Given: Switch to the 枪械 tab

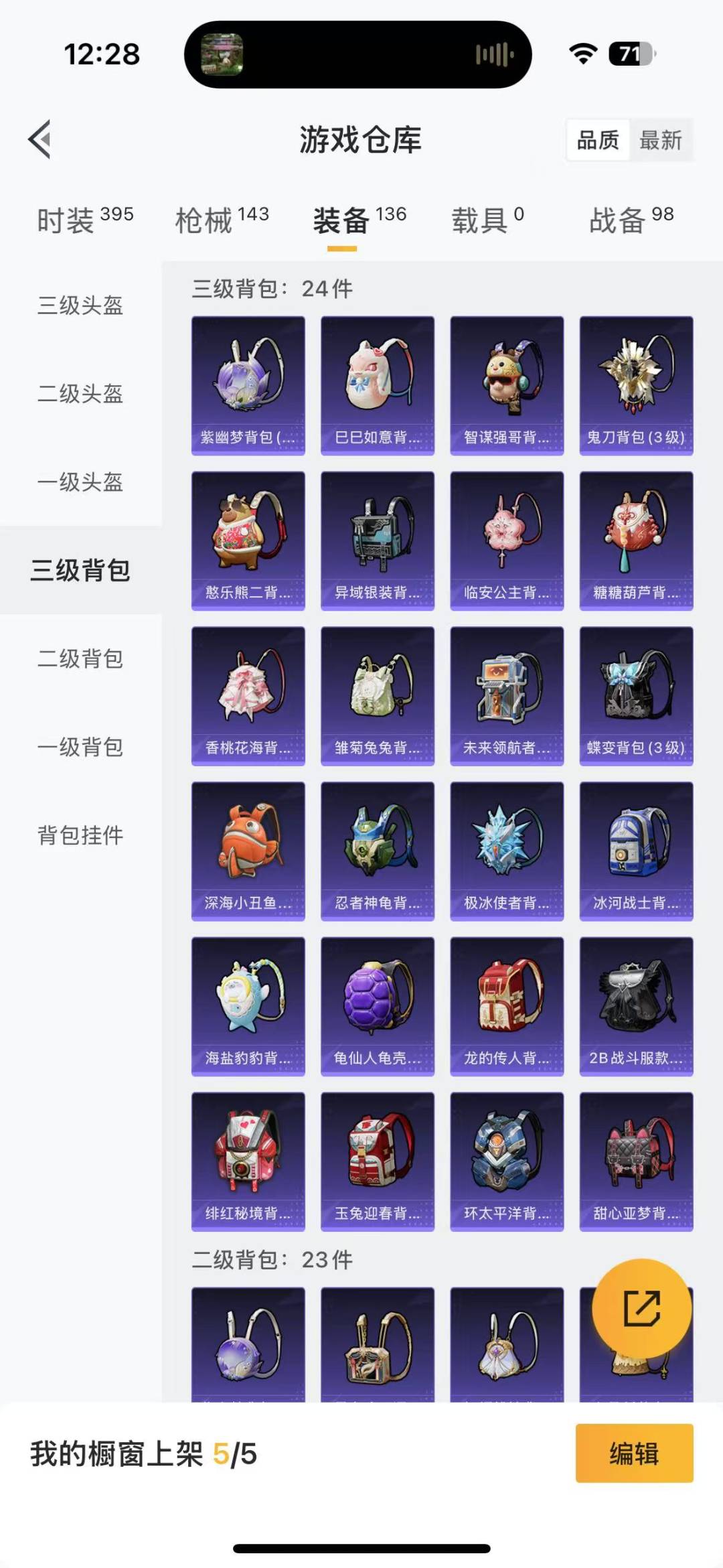Looking at the screenshot, I should [x=222, y=220].
